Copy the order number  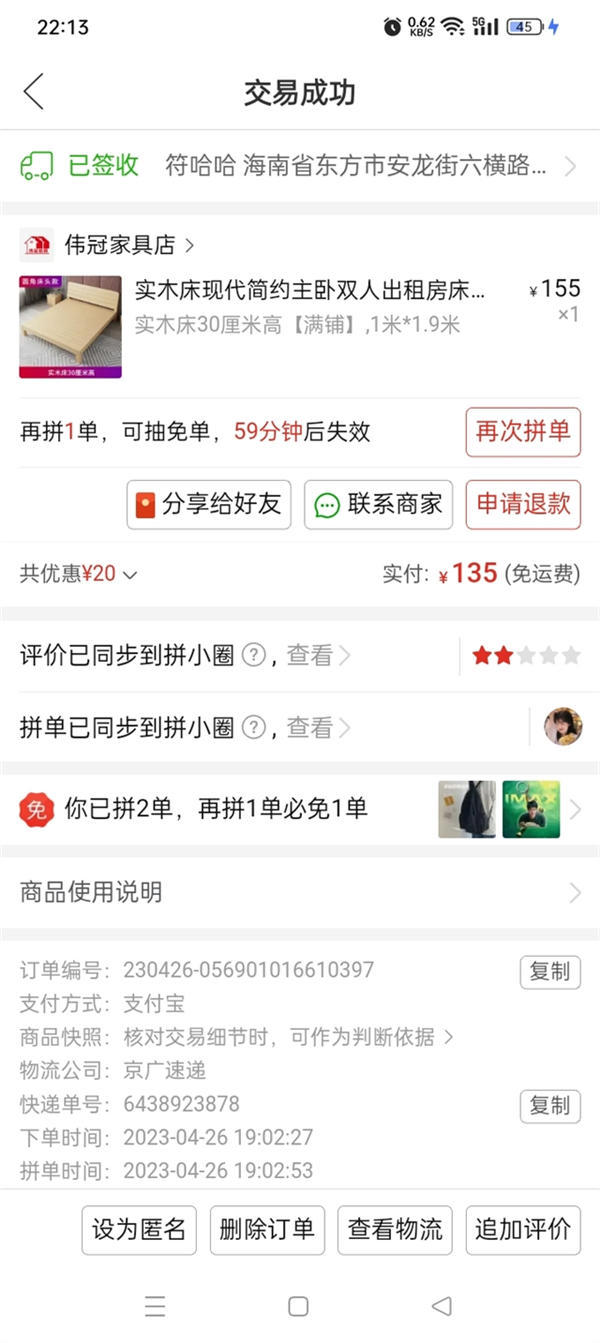(x=549, y=971)
